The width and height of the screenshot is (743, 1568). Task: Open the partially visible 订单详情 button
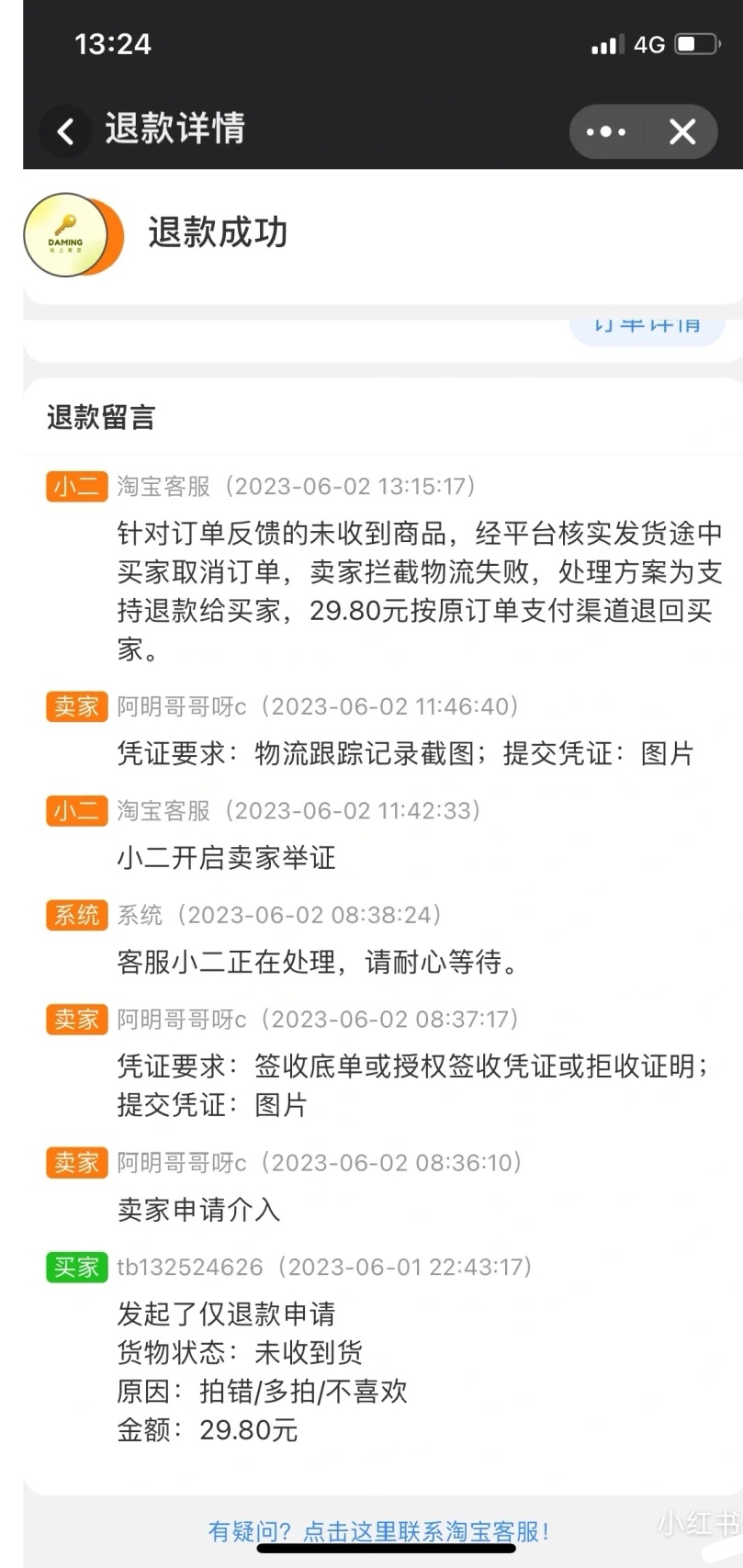tap(646, 326)
